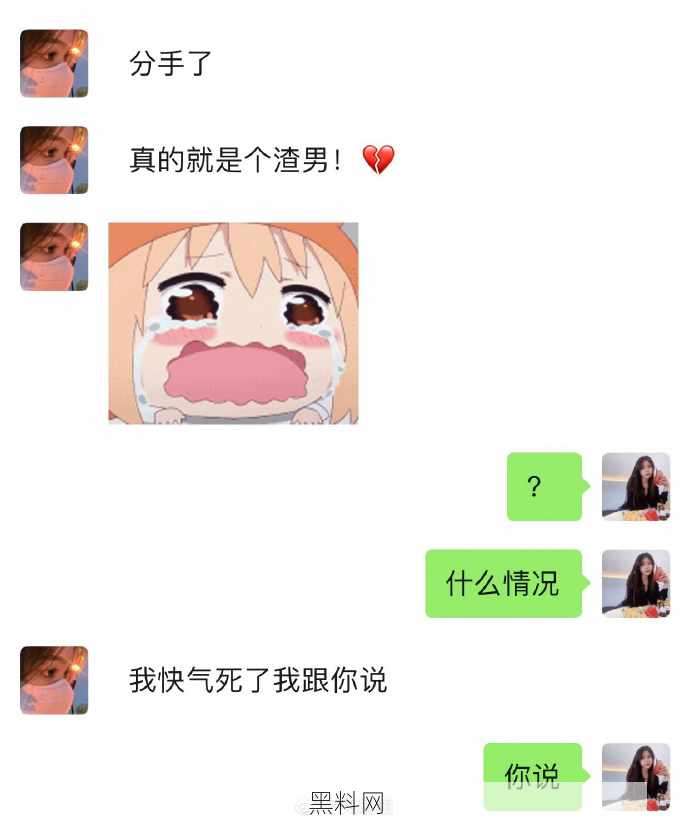The image size is (690, 822).
Task: Open the crying anime sticker image
Action: point(233,323)
